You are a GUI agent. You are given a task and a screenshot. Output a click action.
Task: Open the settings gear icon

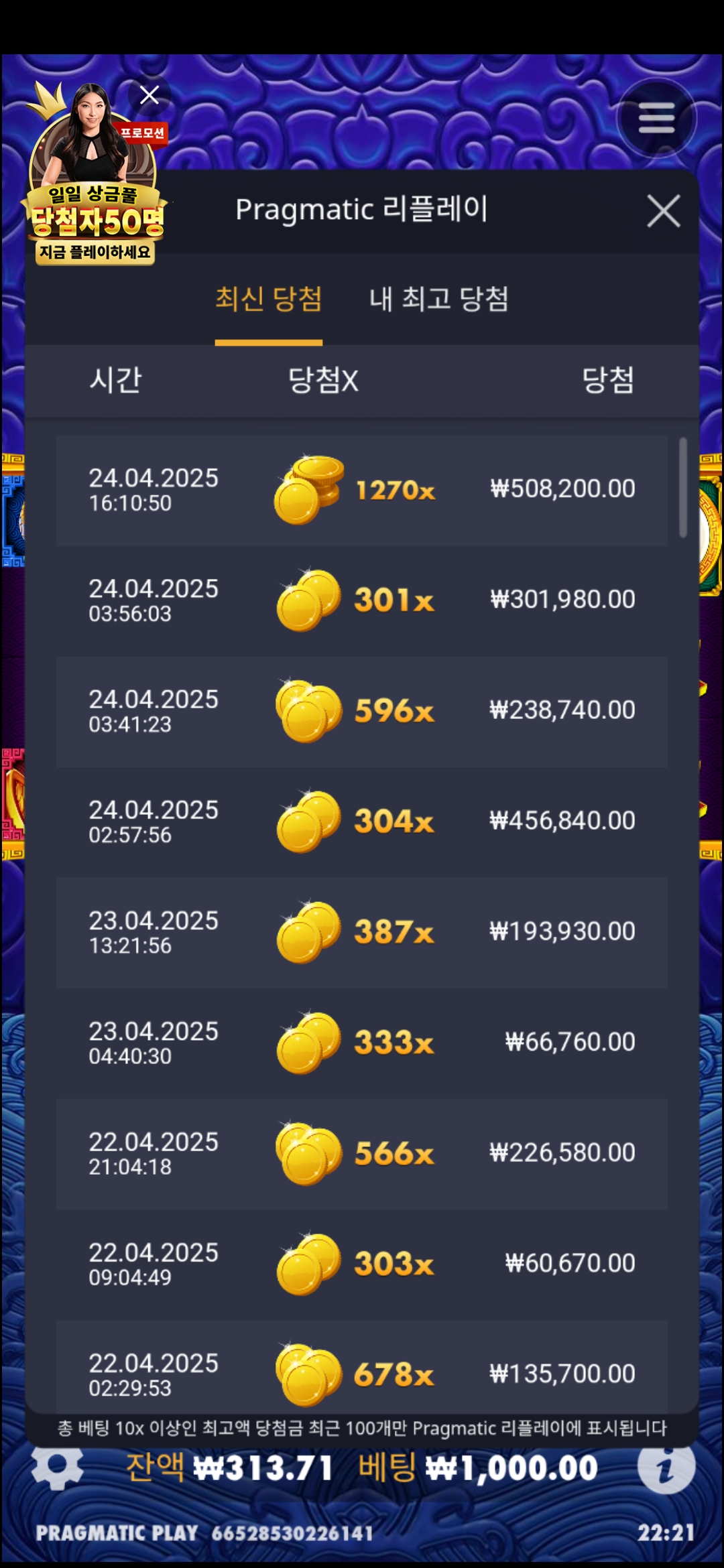pyautogui.click(x=57, y=1466)
